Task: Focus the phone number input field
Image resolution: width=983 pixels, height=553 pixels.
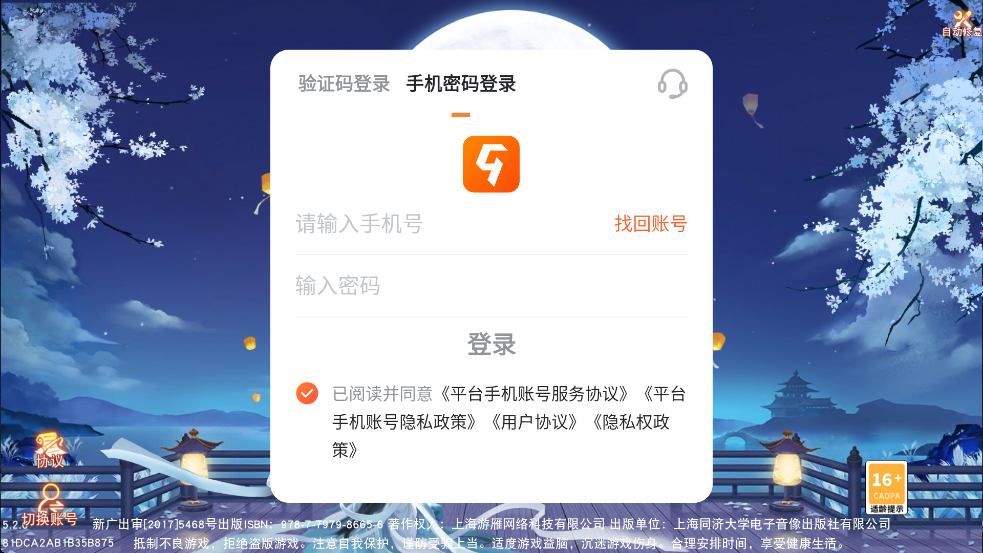Action: (440, 224)
